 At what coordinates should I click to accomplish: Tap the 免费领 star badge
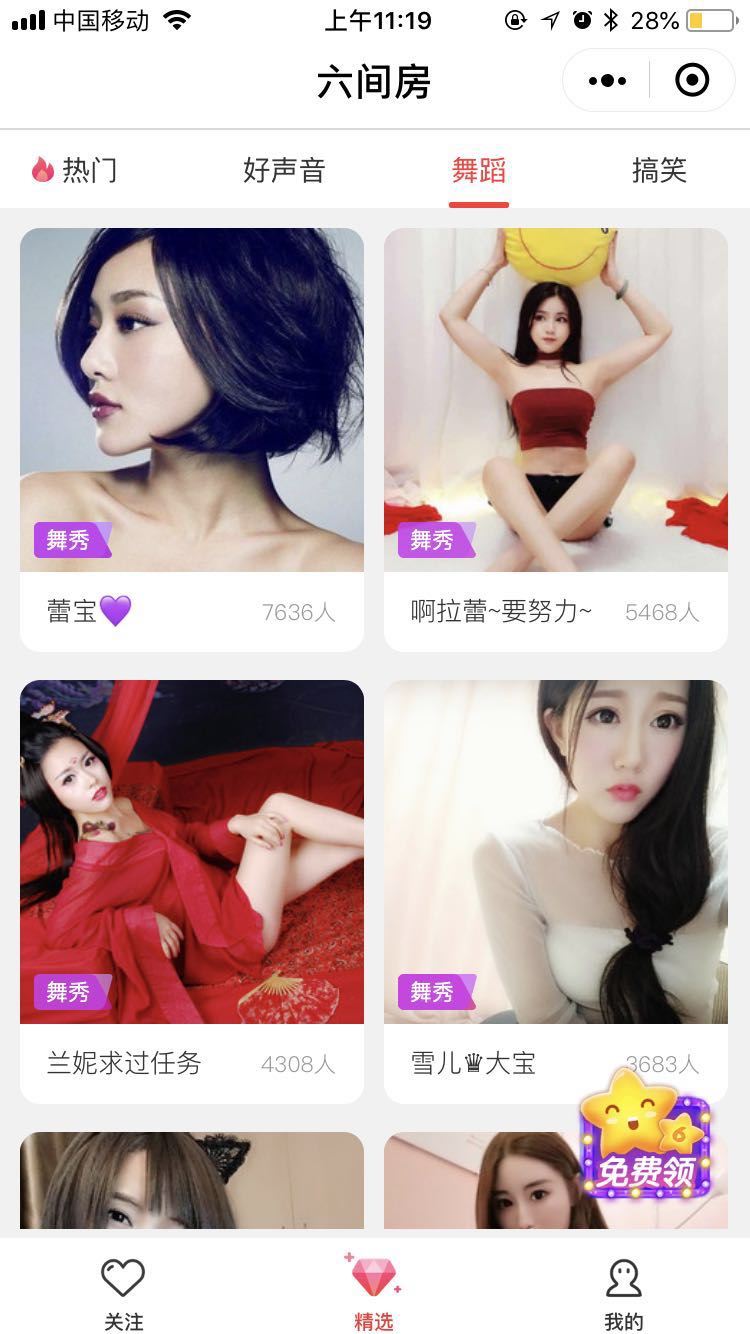(x=646, y=1132)
